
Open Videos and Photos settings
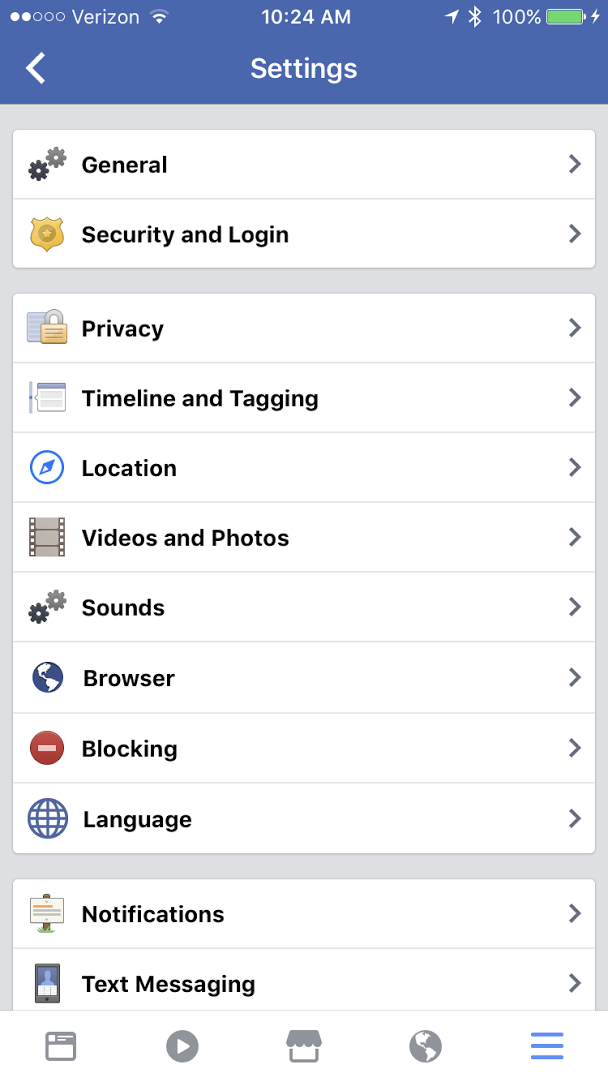coord(304,538)
